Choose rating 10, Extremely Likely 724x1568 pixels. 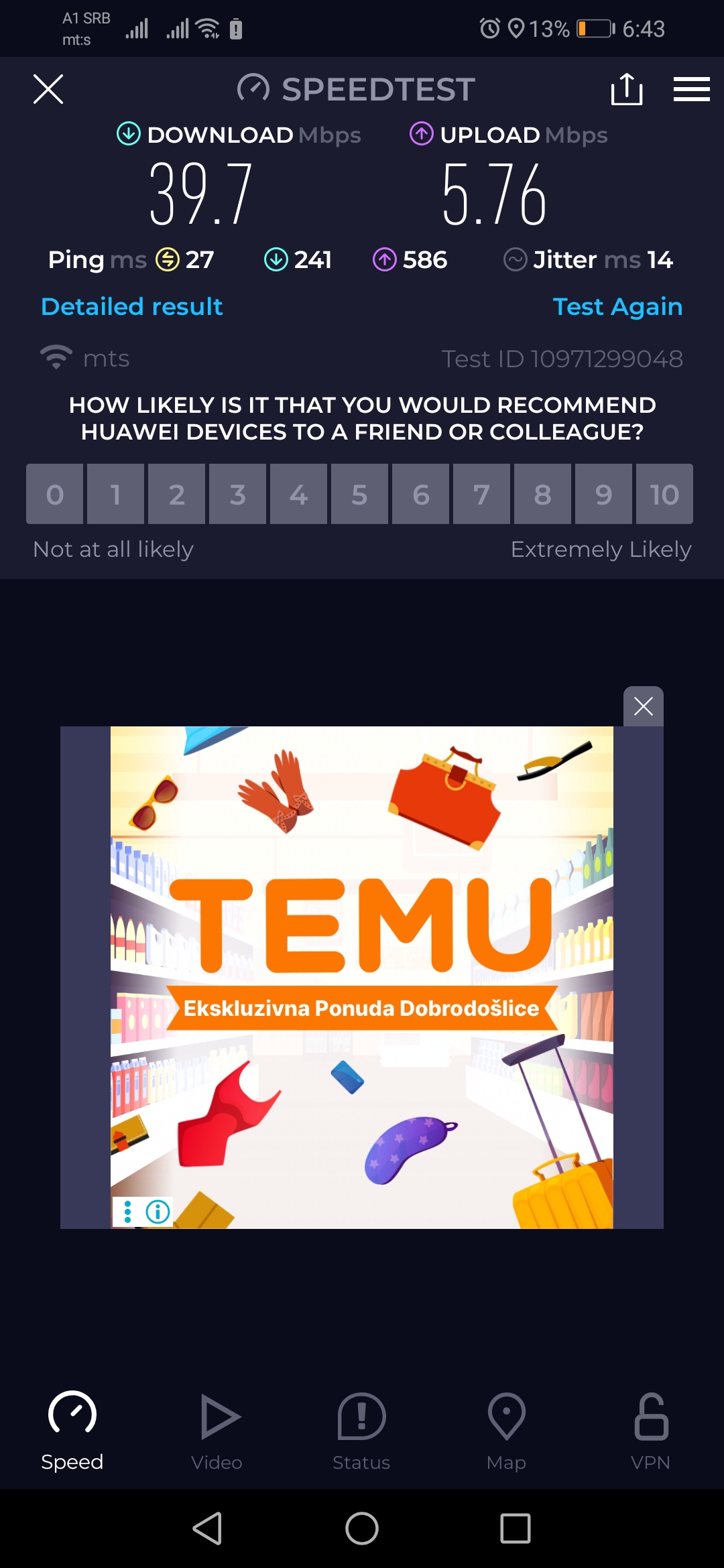coord(664,495)
